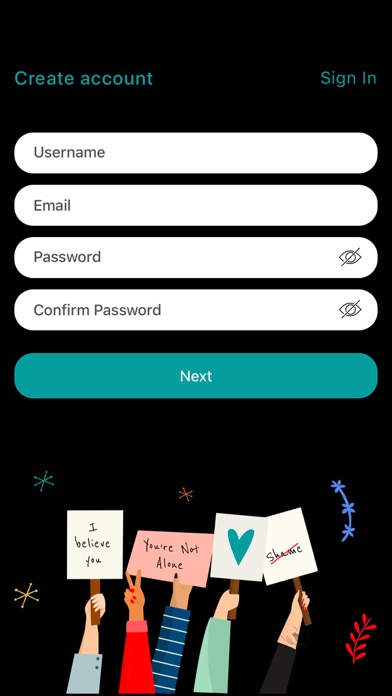This screenshot has height=696, width=392.
Task: Open the Sign In link
Action: [x=348, y=78]
